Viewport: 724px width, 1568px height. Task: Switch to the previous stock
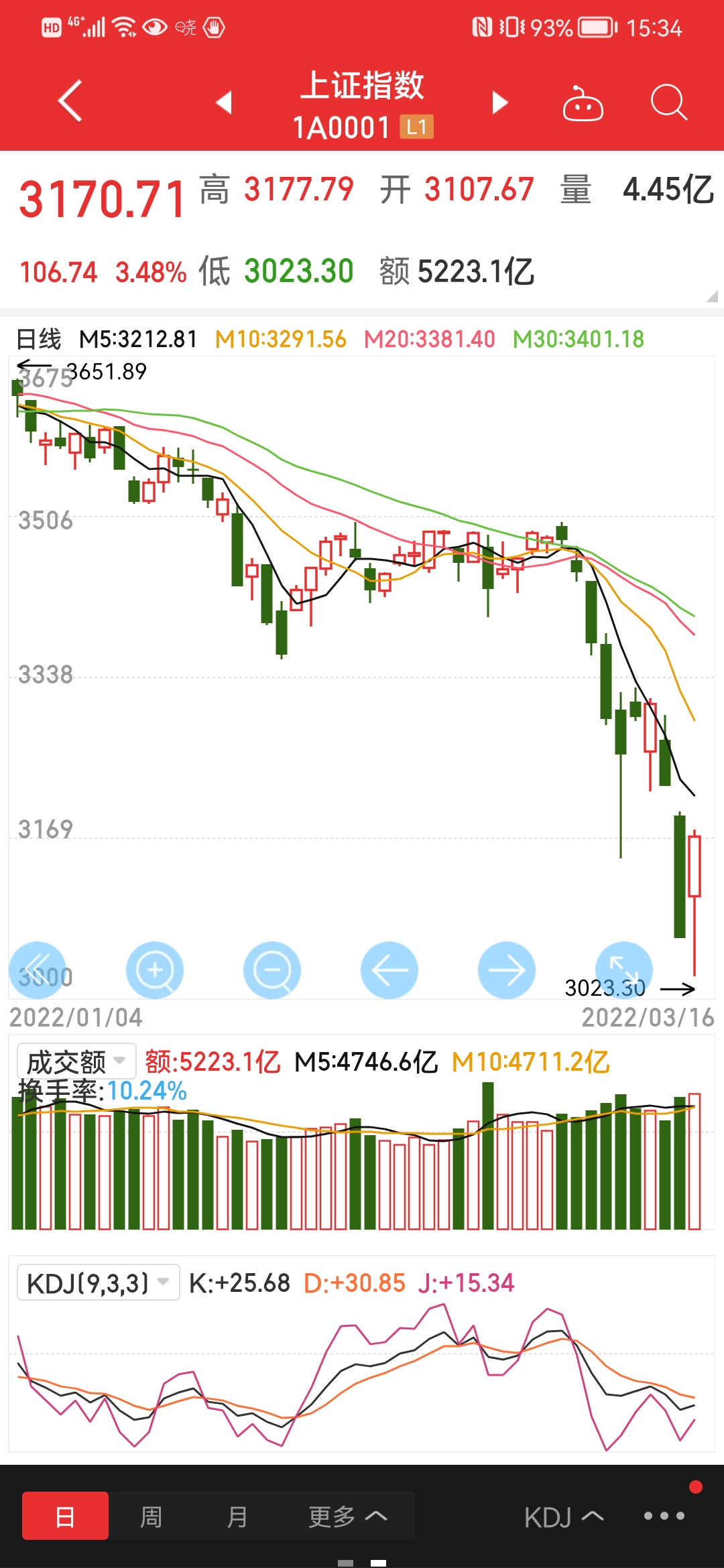224,103
